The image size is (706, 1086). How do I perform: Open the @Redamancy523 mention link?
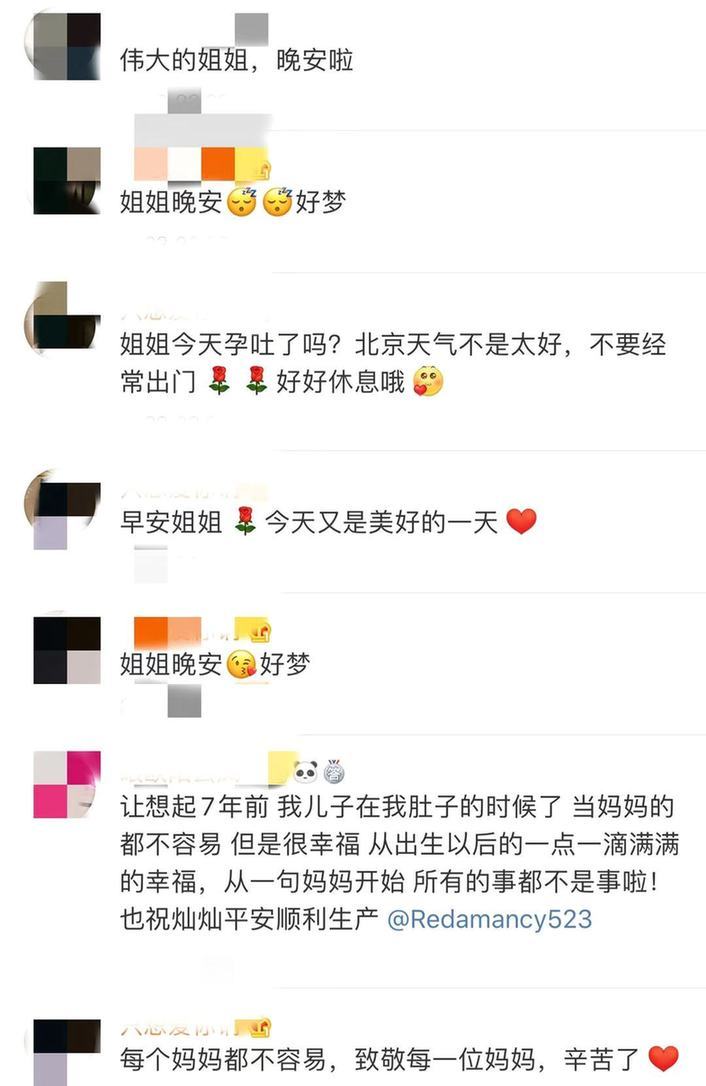[x=489, y=919]
